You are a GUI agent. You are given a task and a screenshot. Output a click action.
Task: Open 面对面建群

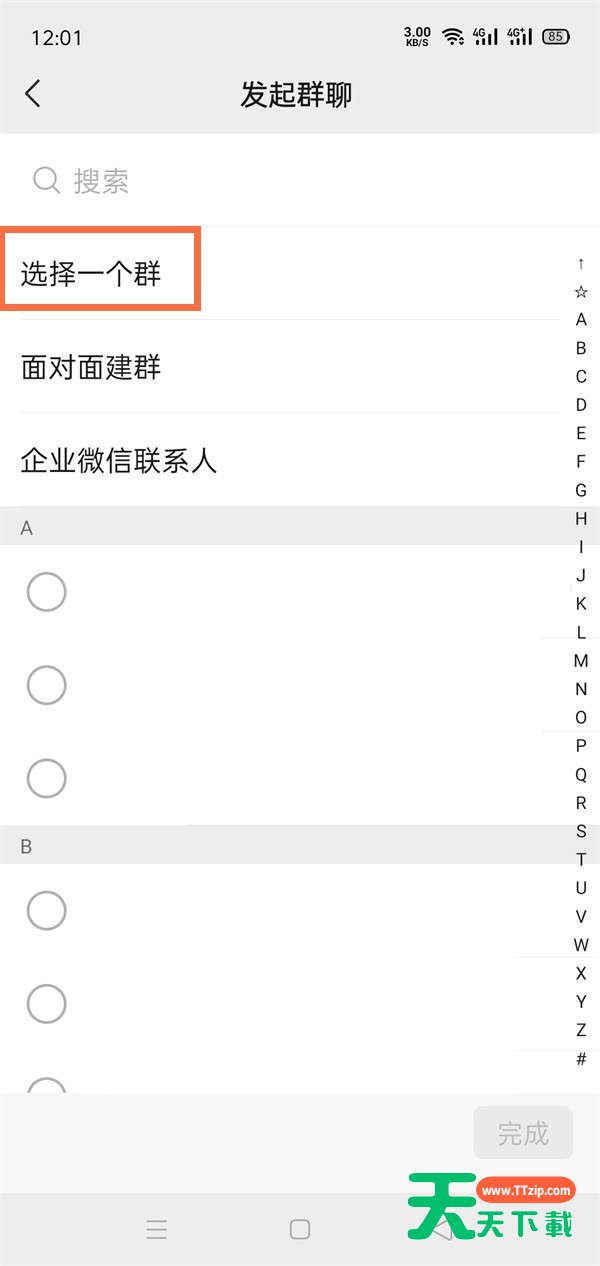[91, 368]
